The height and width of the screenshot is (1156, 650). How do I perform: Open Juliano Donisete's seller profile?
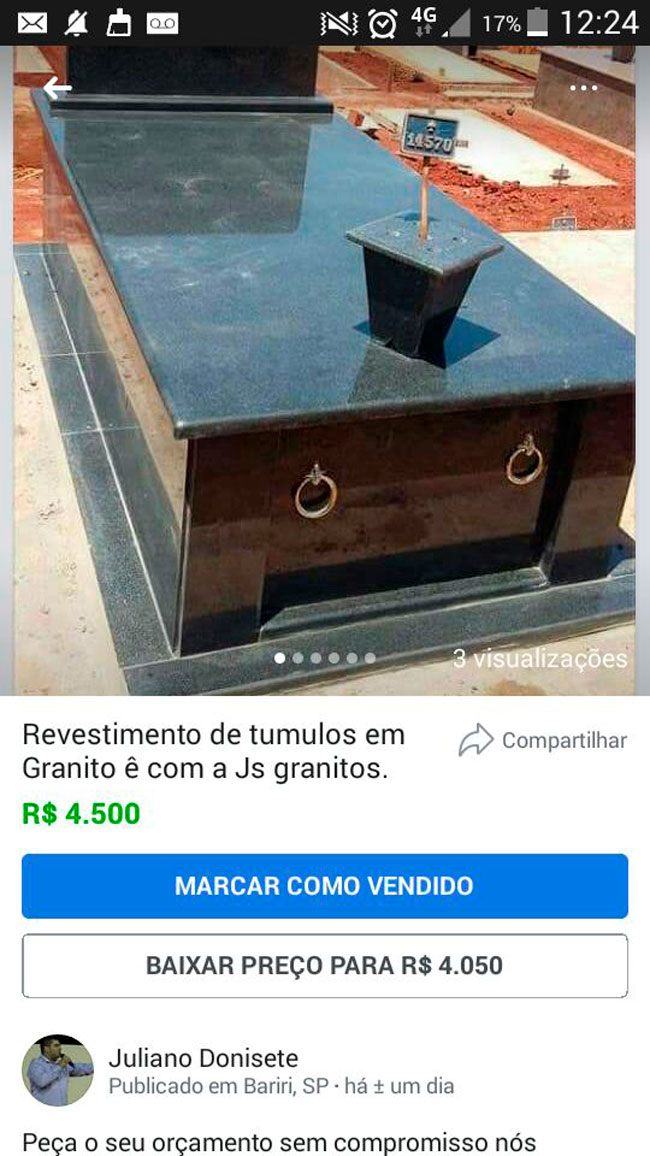[203, 1058]
